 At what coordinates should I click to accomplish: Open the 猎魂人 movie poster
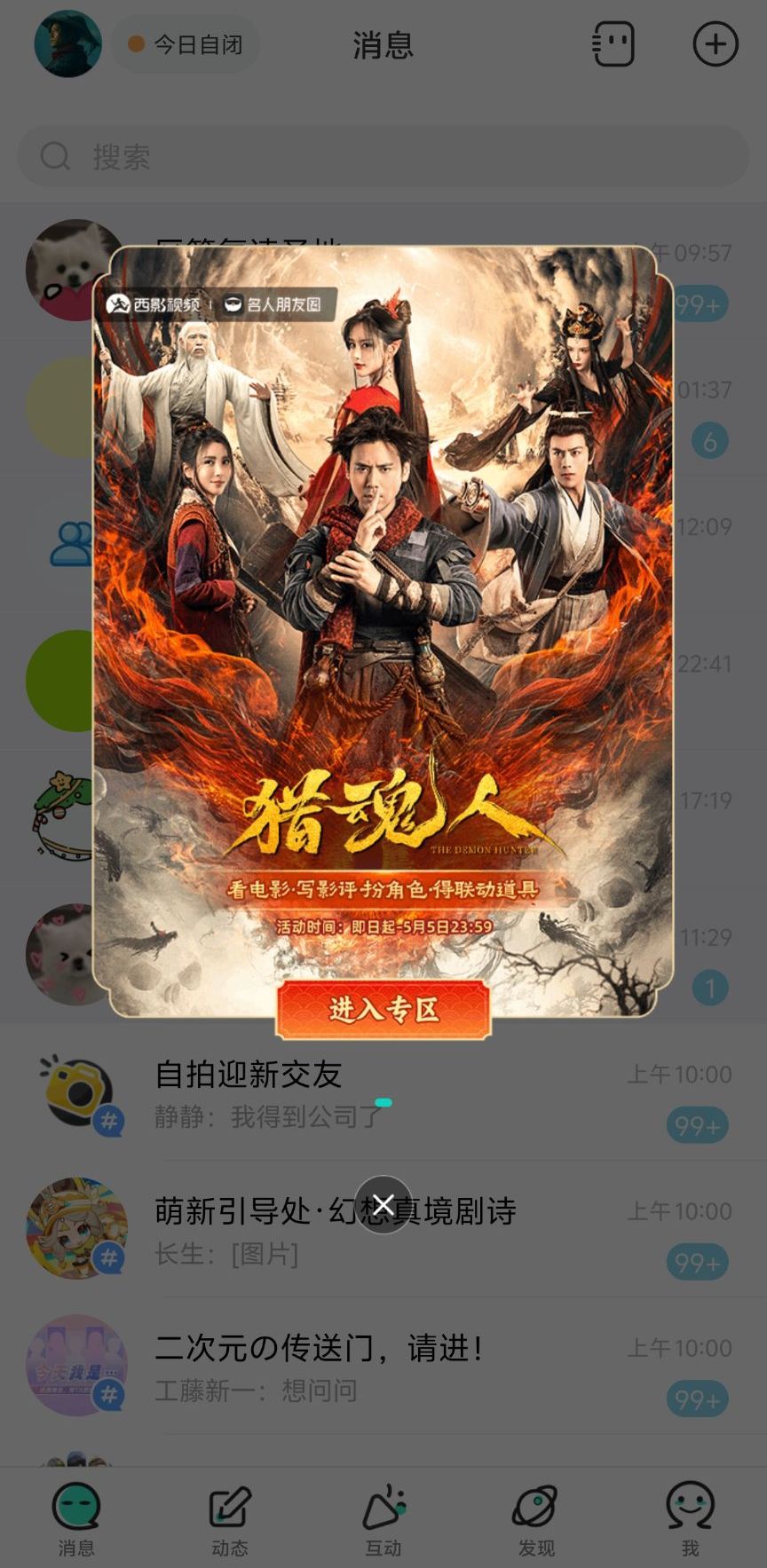coord(383,621)
